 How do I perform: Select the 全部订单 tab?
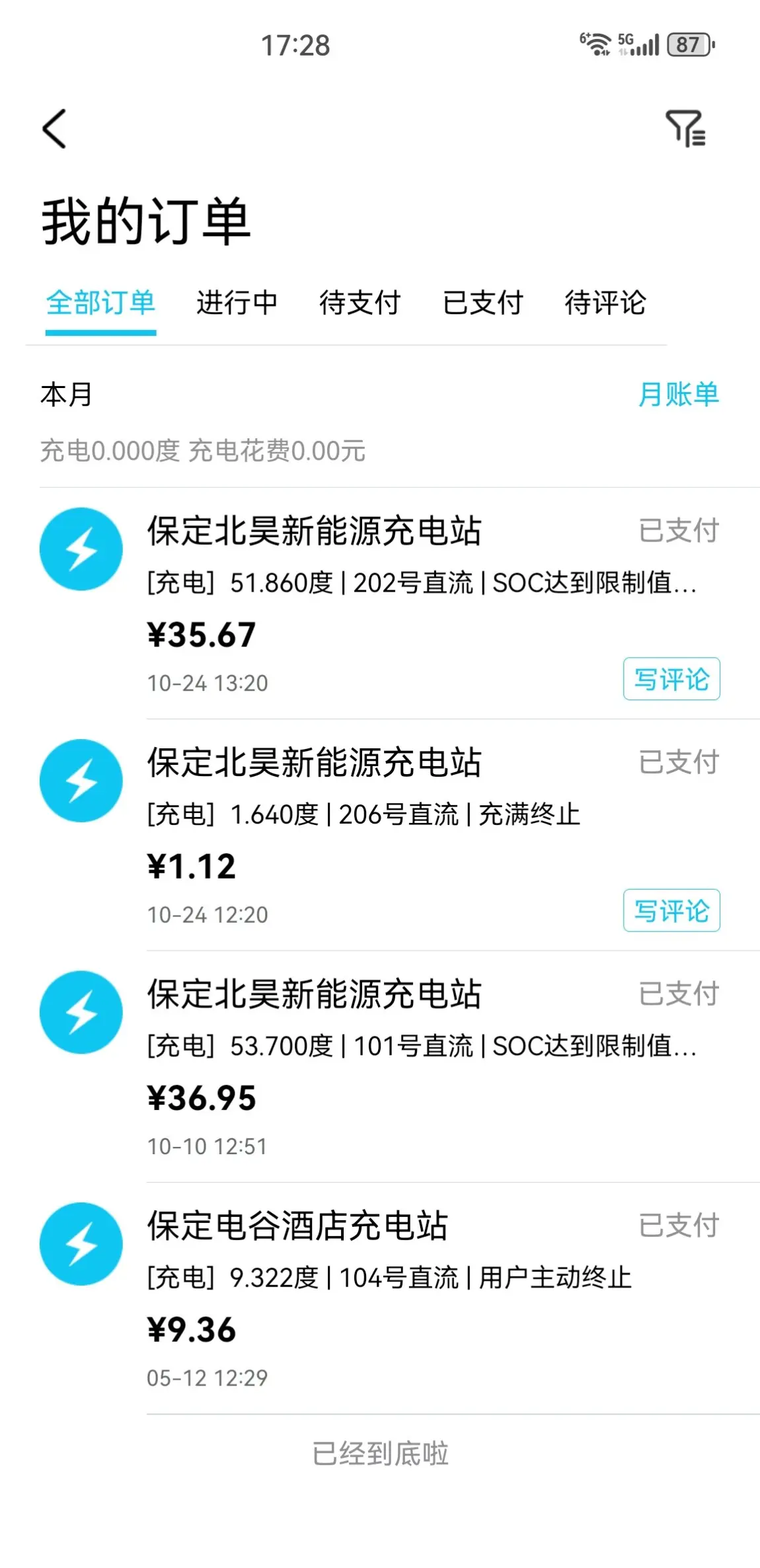coord(100,303)
